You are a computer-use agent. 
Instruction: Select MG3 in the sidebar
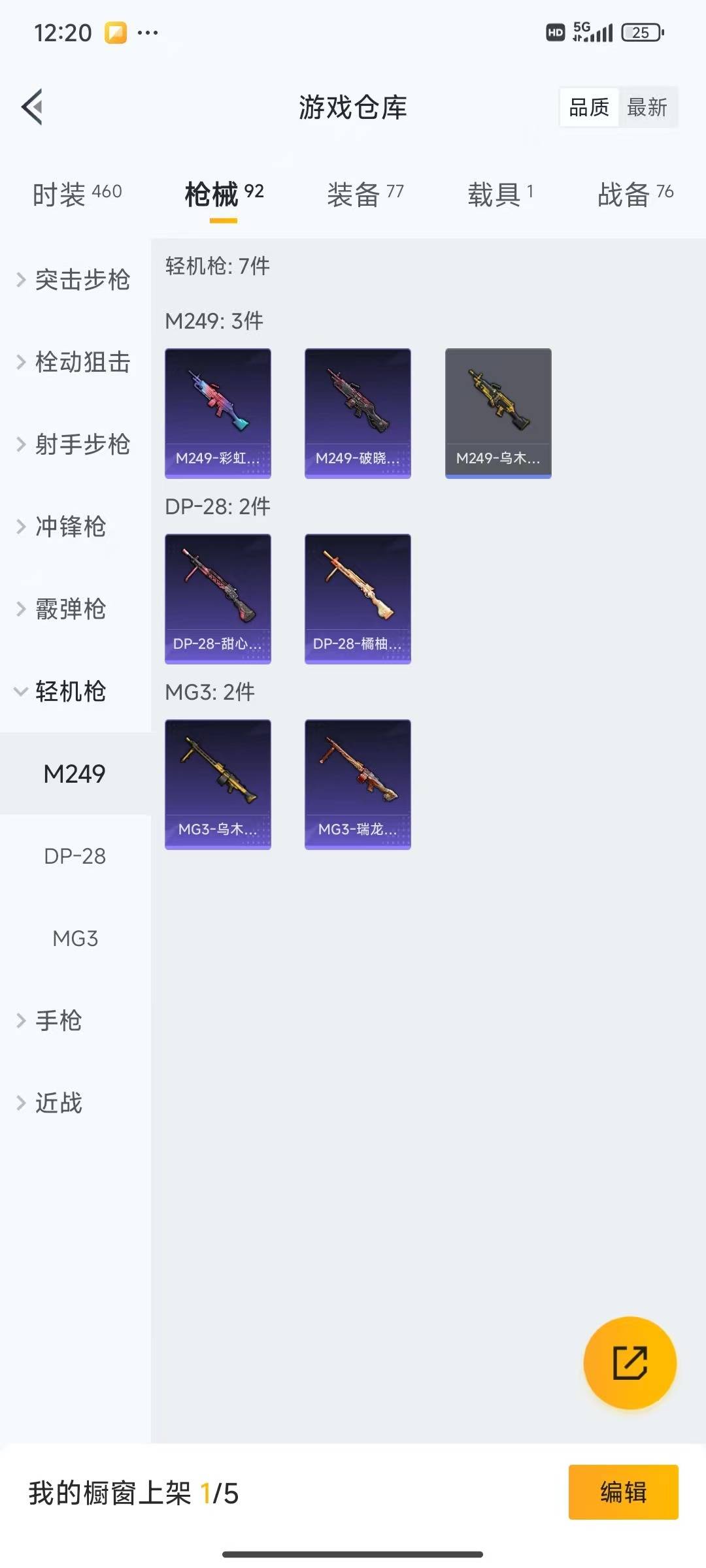(x=75, y=938)
